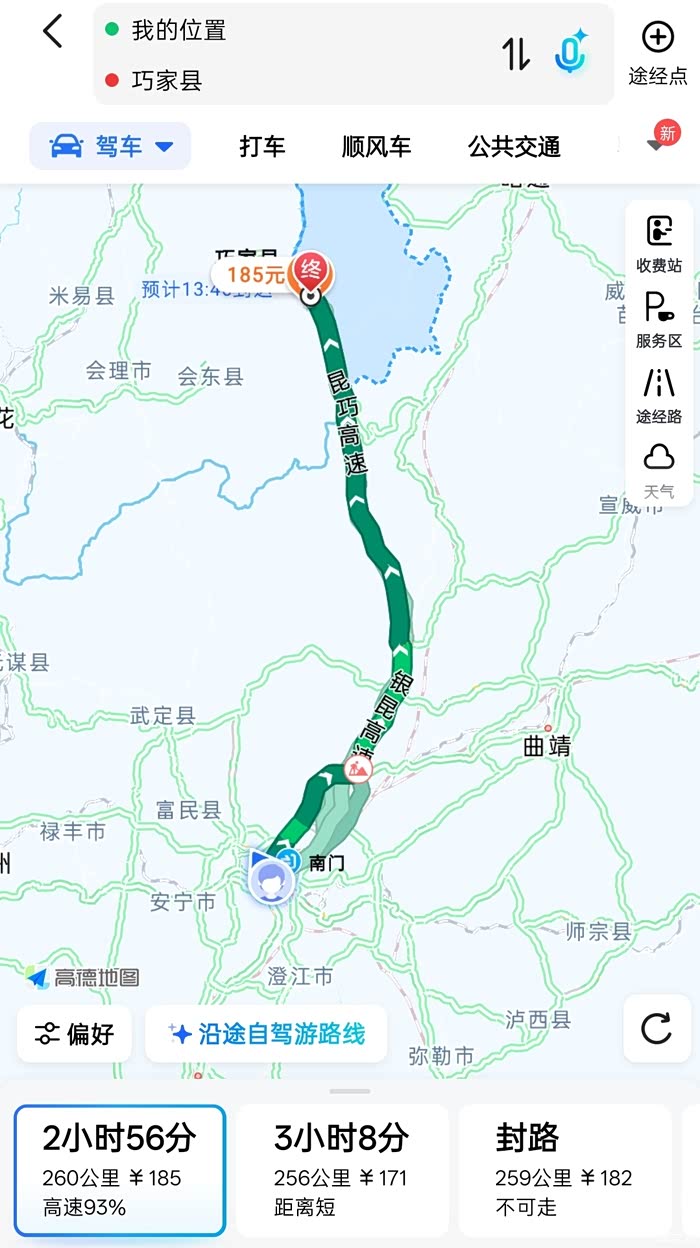
Task: Select the 封路 259公里 route card
Action: pyautogui.click(x=565, y=1170)
